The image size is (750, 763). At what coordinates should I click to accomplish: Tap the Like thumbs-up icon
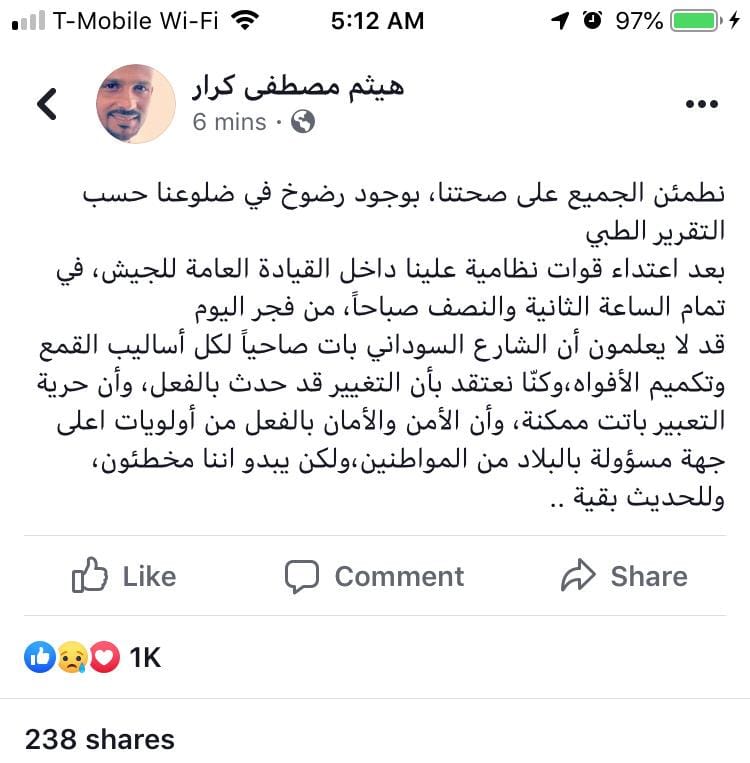pyautogui.click(x=92, y=576)
